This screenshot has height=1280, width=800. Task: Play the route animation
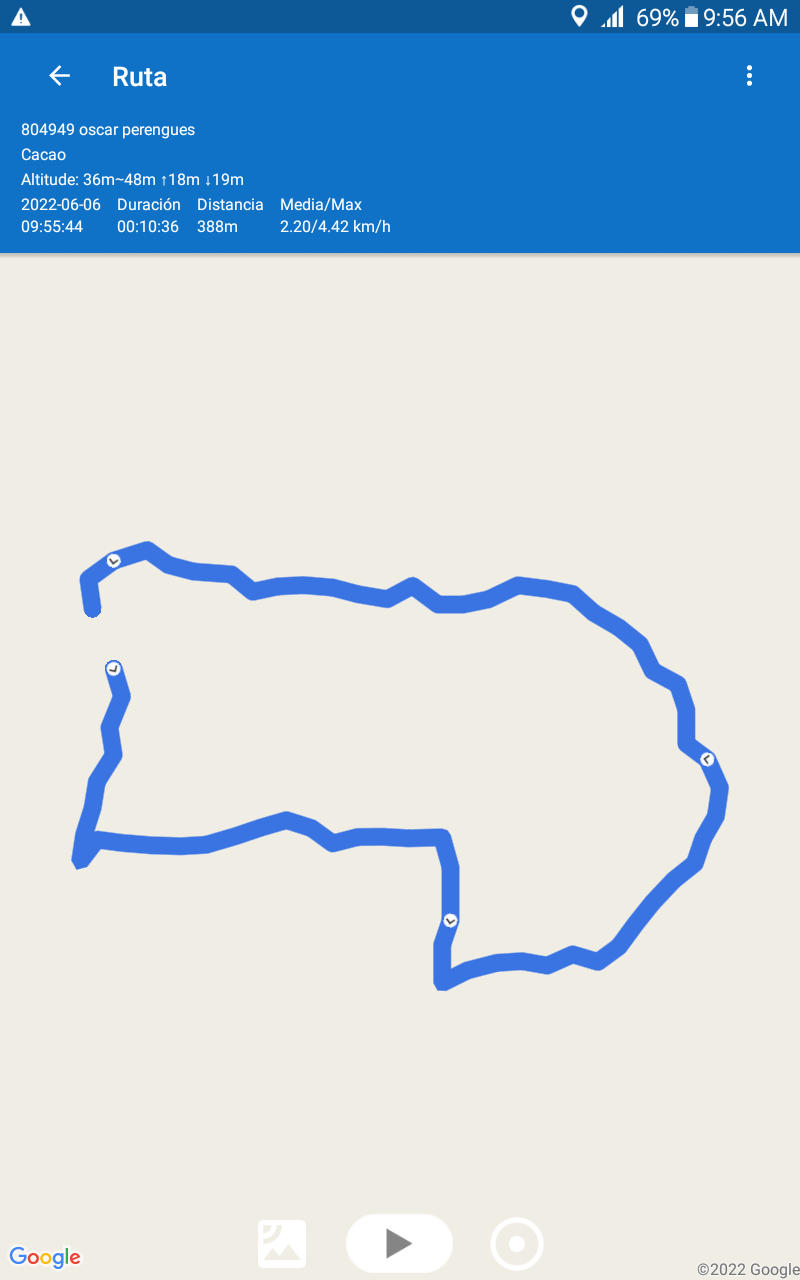pos(399,1243)
